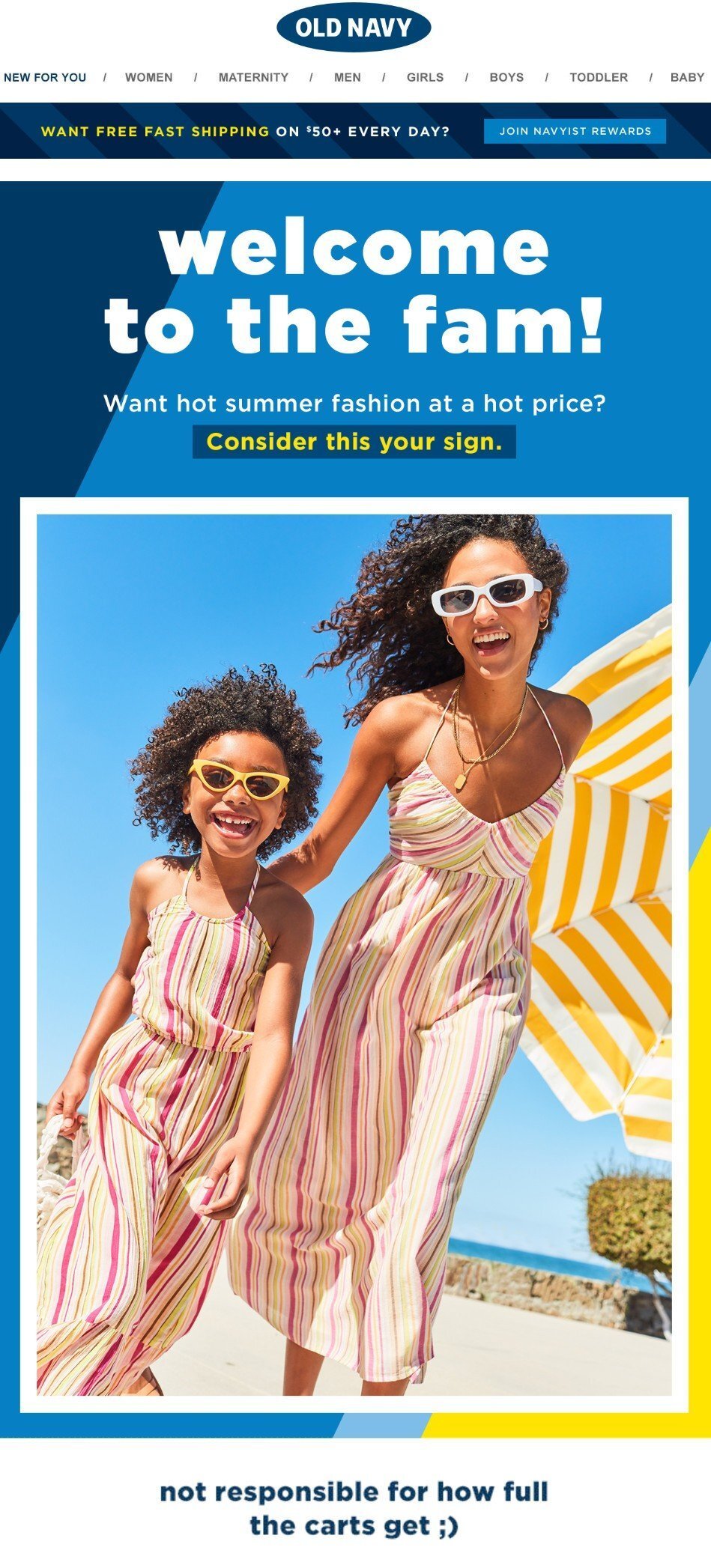
Task: Open the Toddler category
Action: click(599, 77)
